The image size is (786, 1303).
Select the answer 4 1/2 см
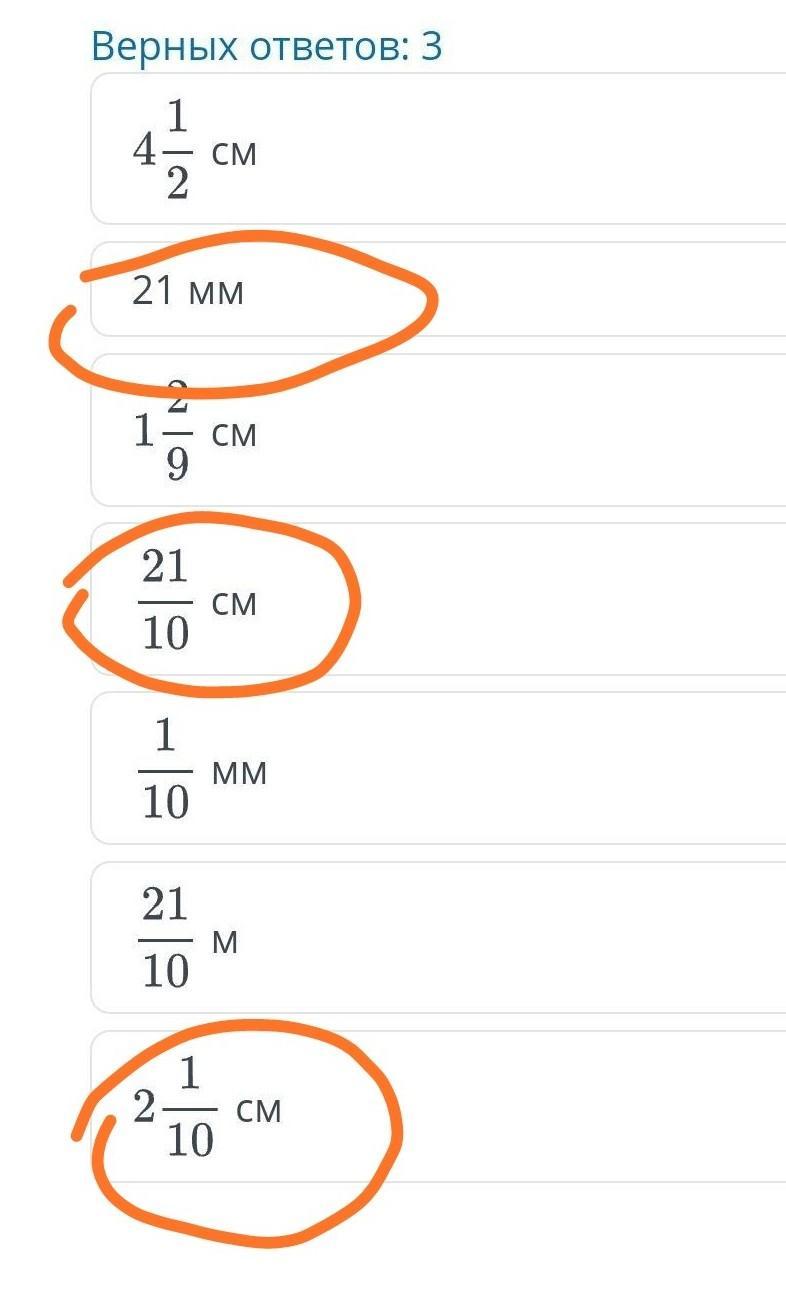(438, 148)
